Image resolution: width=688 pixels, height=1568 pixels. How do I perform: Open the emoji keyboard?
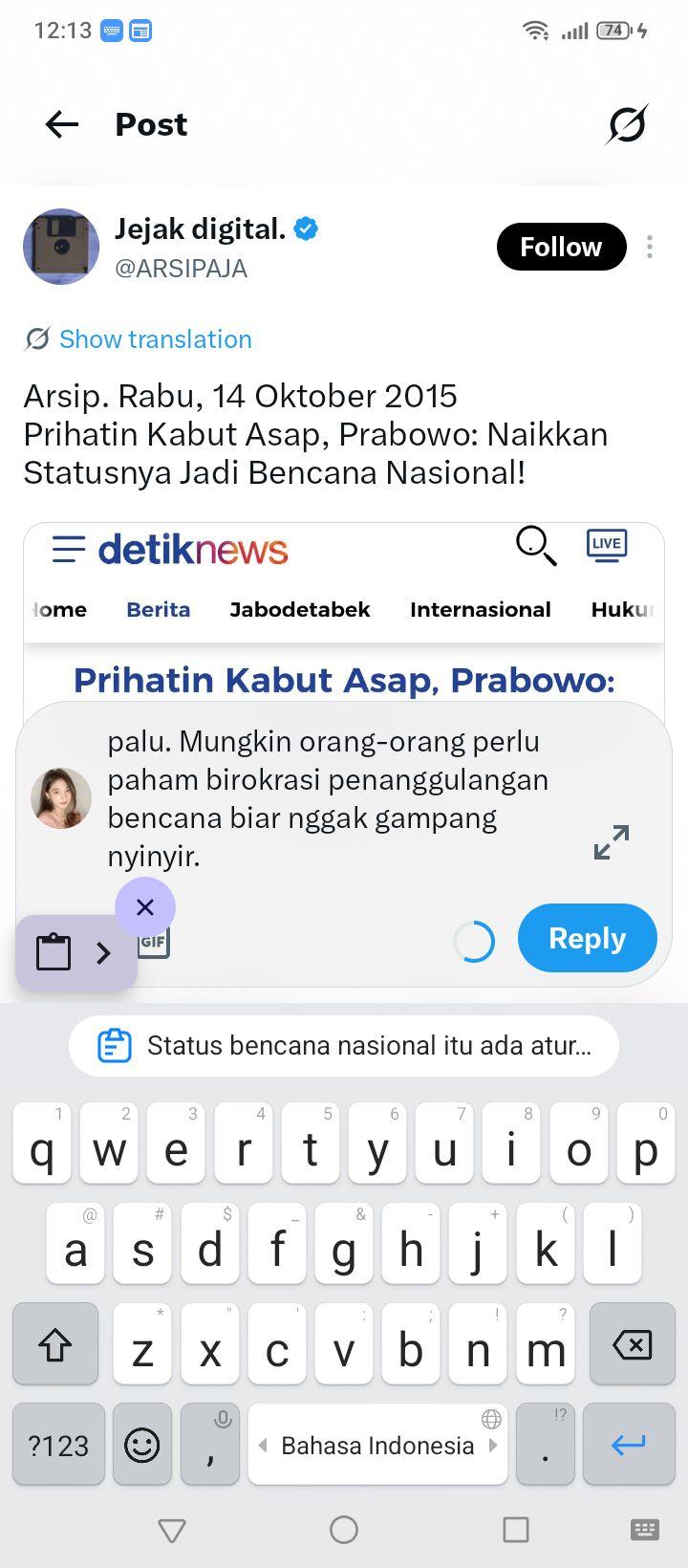click(142, 1445)
